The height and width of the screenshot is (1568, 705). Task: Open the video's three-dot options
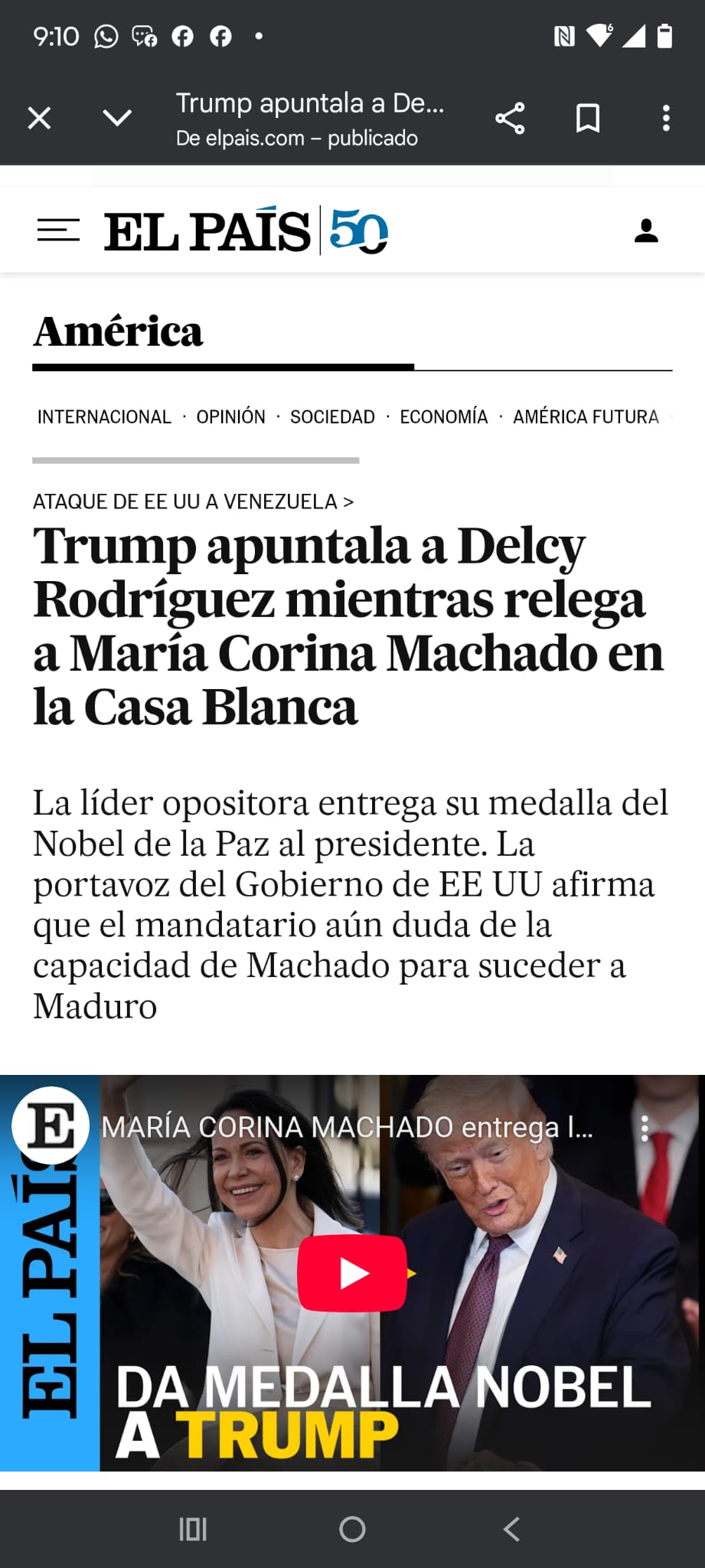click(x=645, y=1128)
